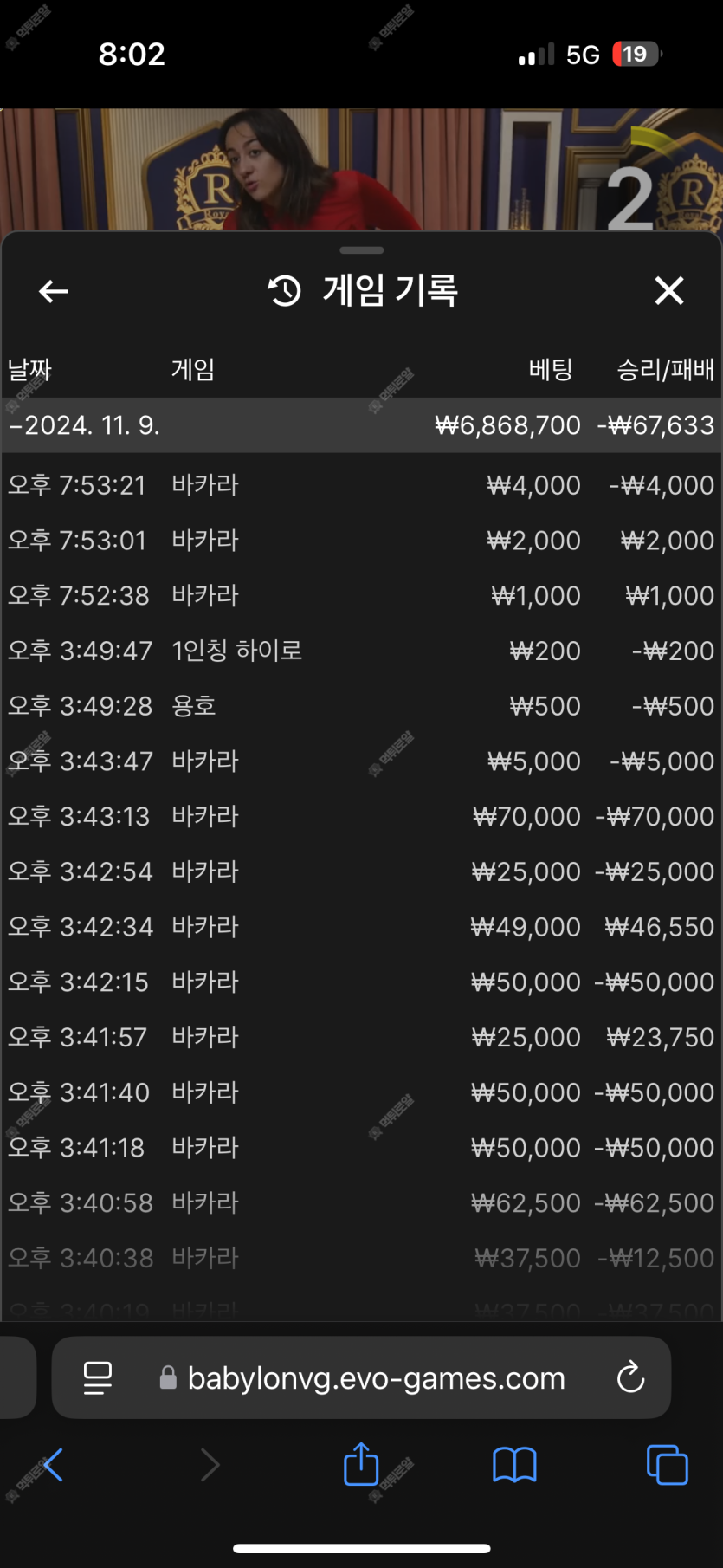Go back from the 게임 기록 panel
723x1568 pixels.
point(54,291)
